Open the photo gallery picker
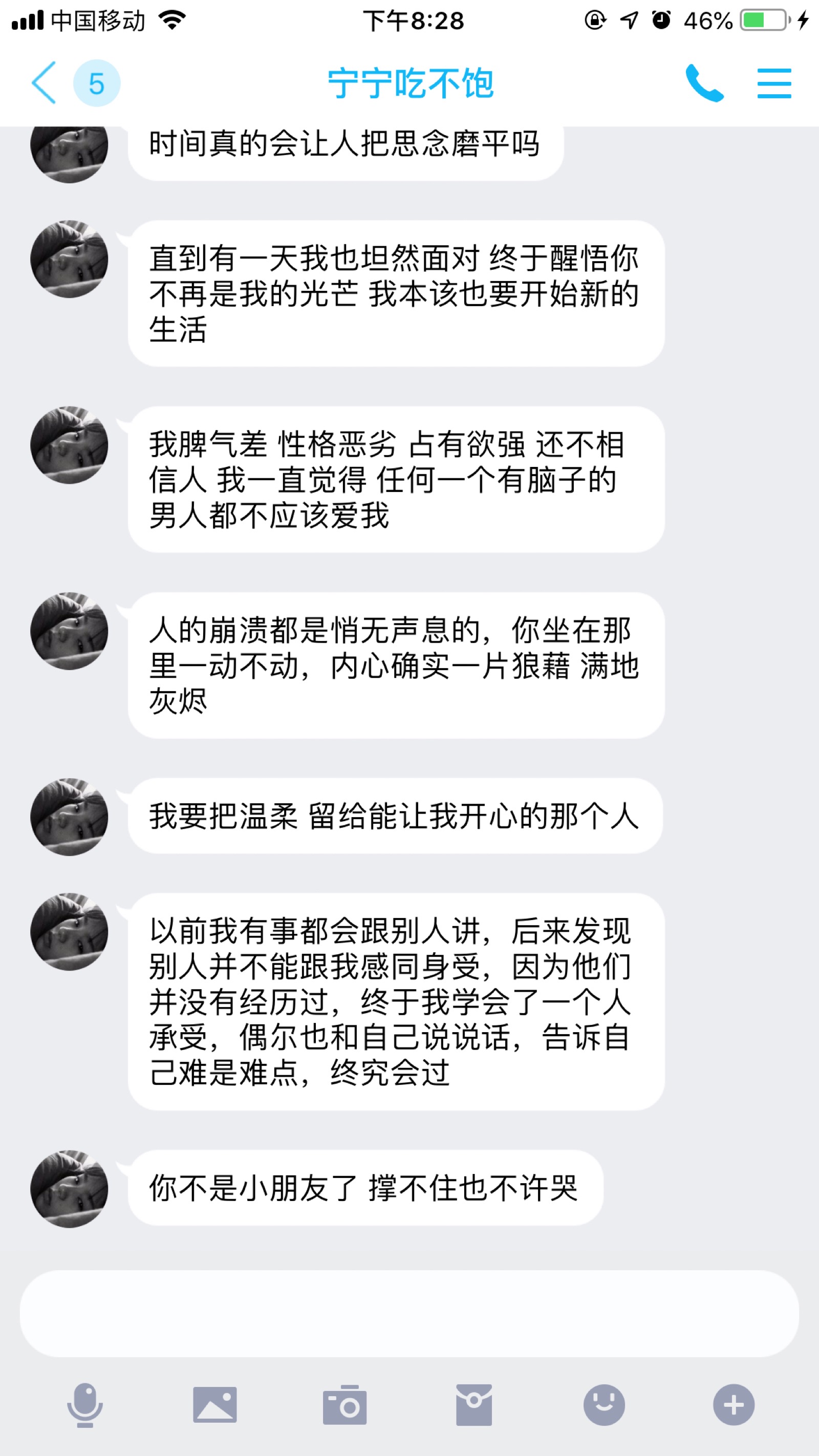Screen dimensions: 819x1456 click(215, 1405)
